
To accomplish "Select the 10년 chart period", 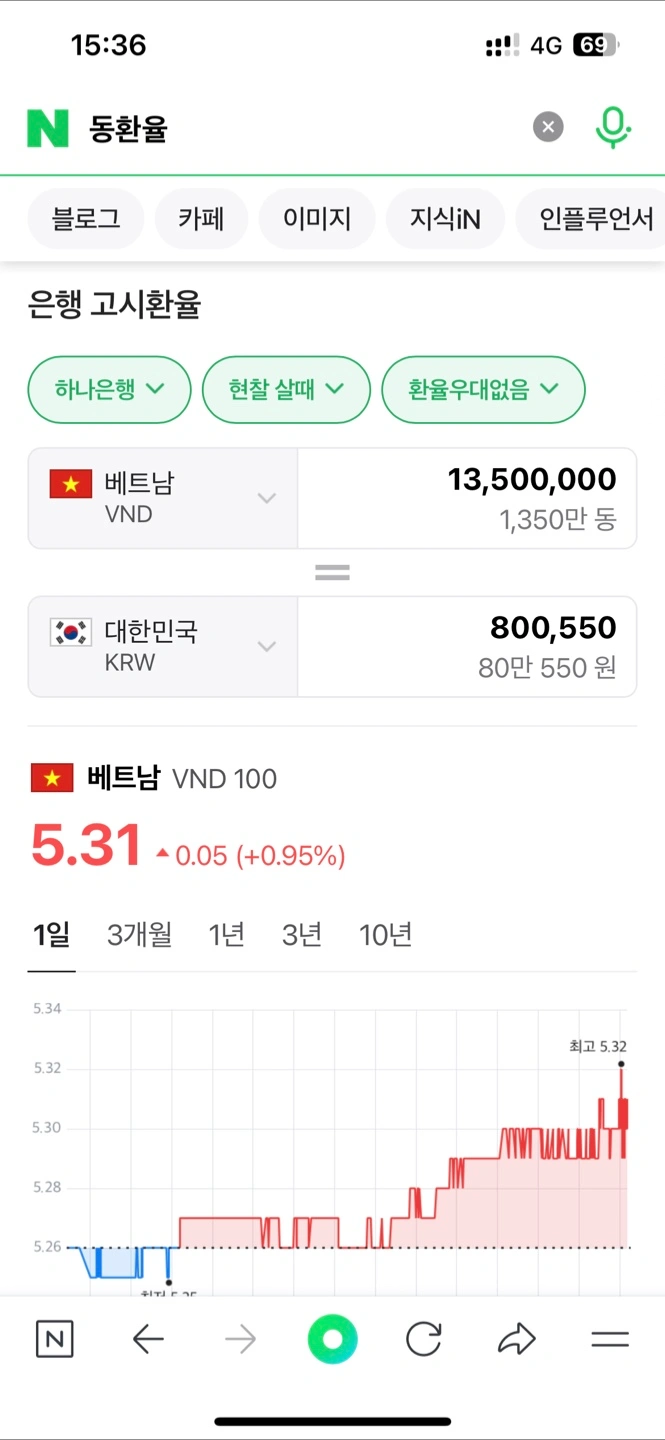I will pyautogui.click(x=386, y=935).
